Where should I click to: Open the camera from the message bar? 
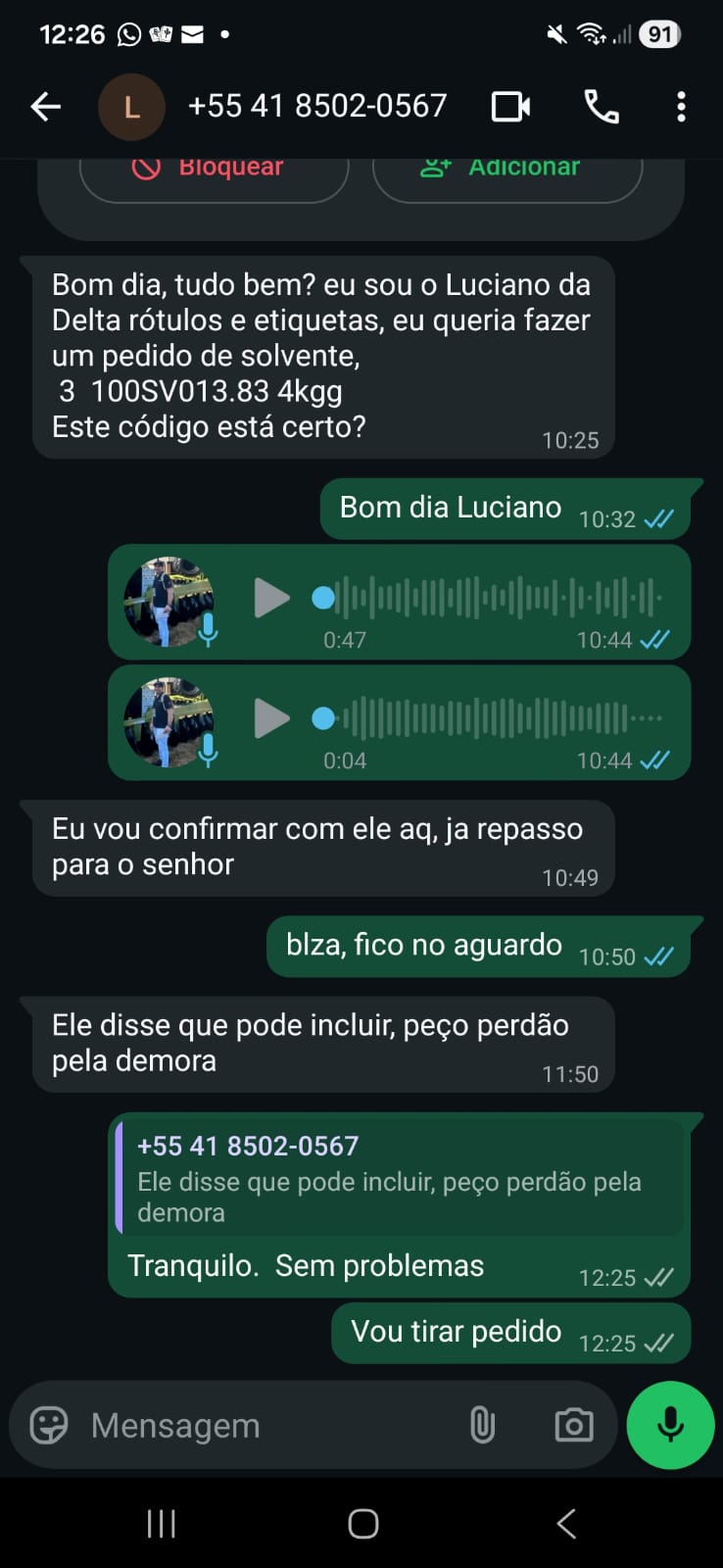(574, 1425)
